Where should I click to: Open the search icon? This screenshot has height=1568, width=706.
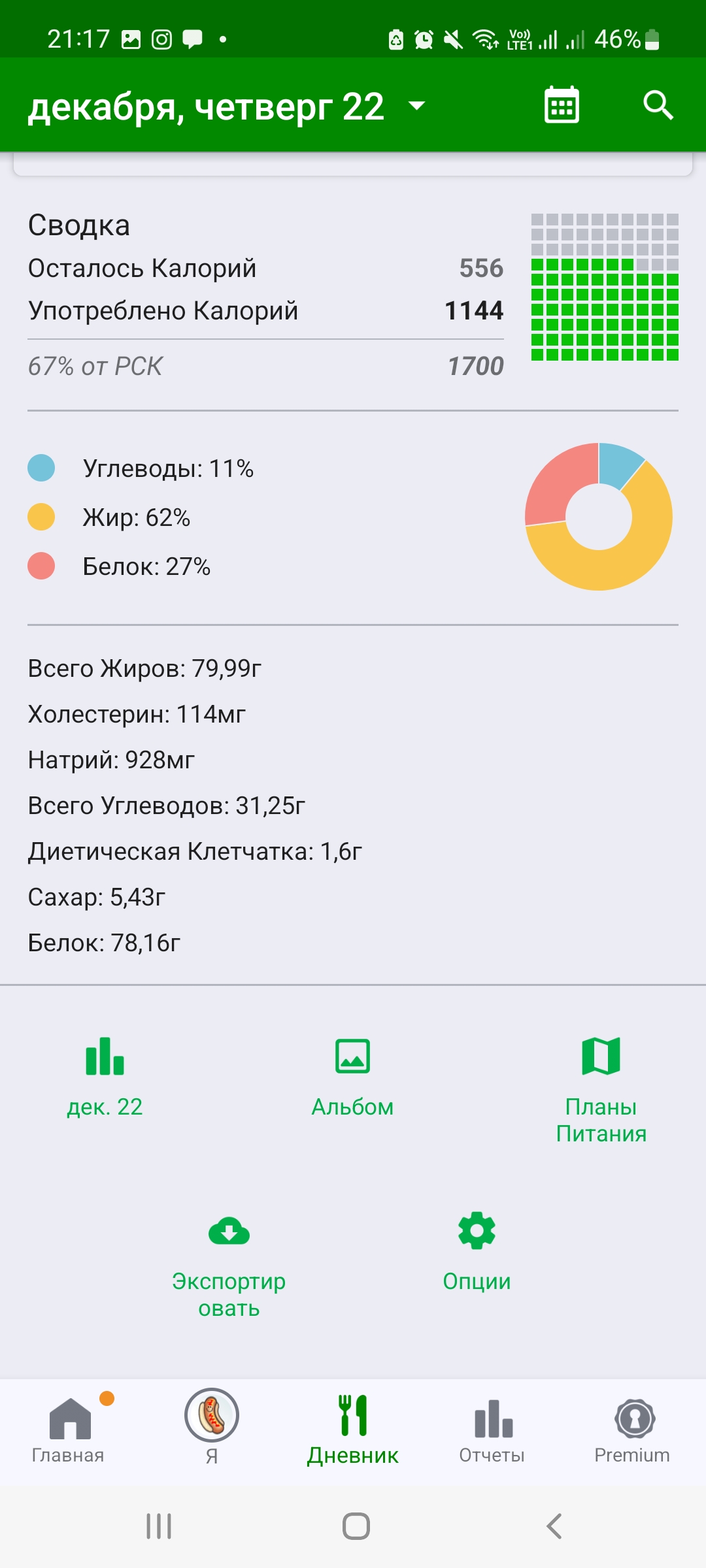click(658, 105)
